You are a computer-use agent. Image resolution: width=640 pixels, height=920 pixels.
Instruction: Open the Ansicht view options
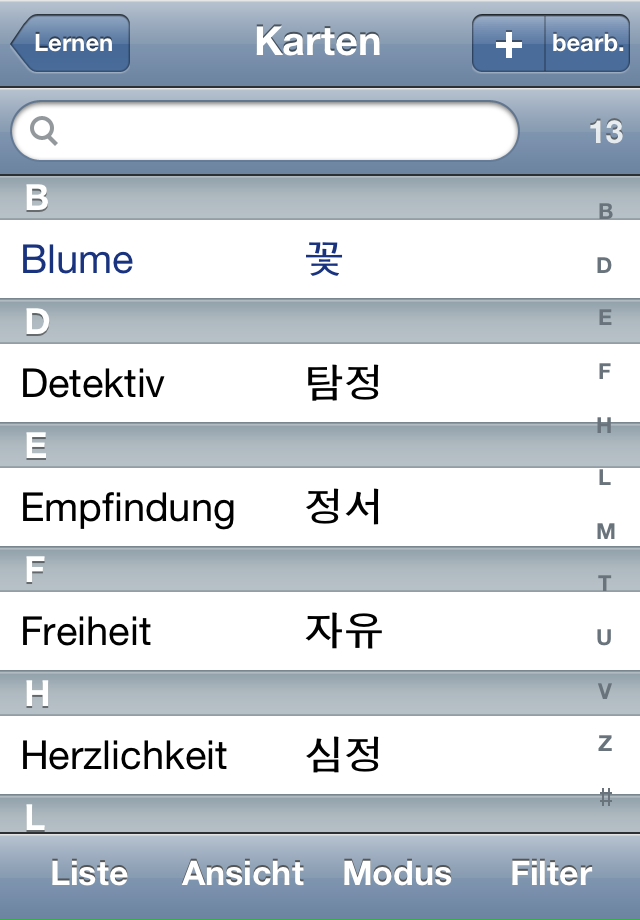[243, 873]
